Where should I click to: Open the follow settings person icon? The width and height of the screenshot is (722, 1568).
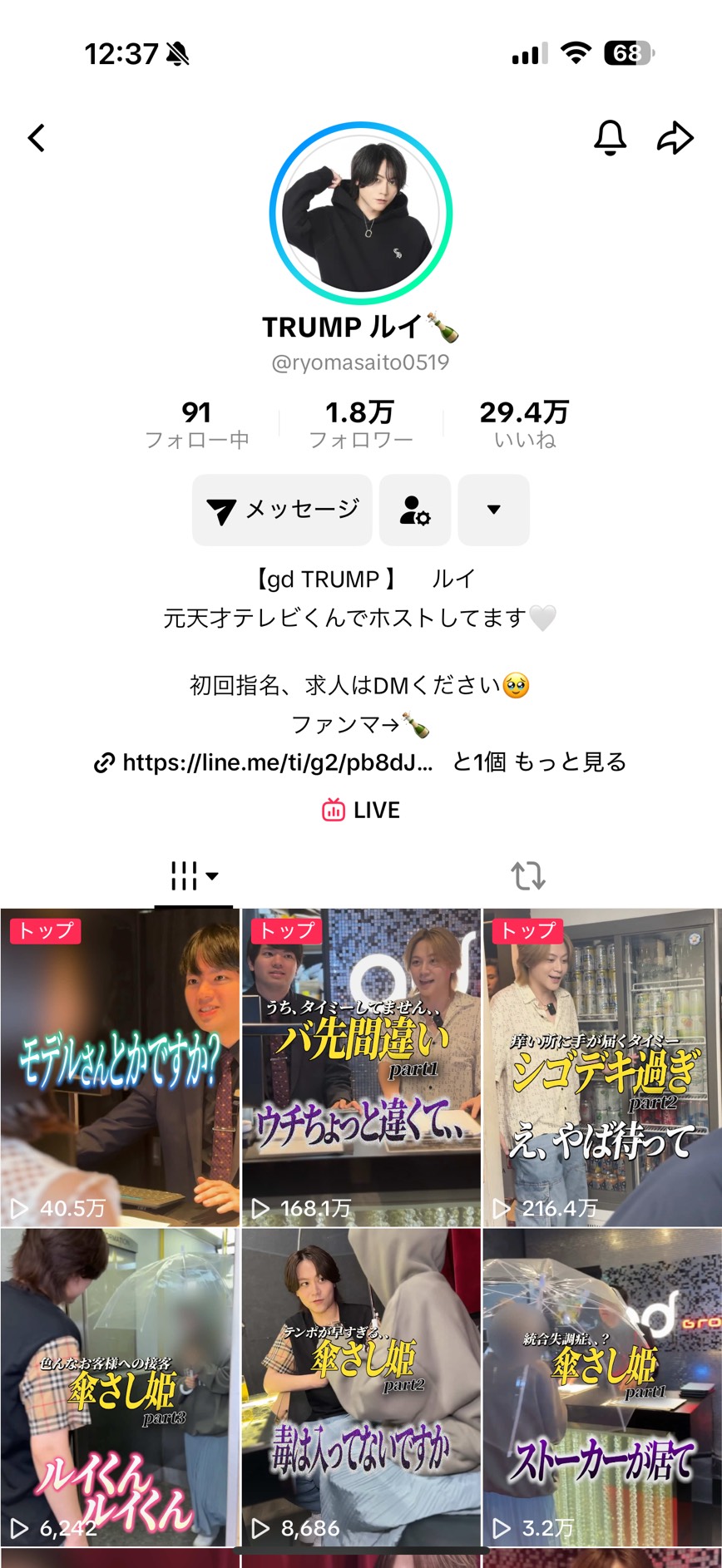click(x=414, y=510)
